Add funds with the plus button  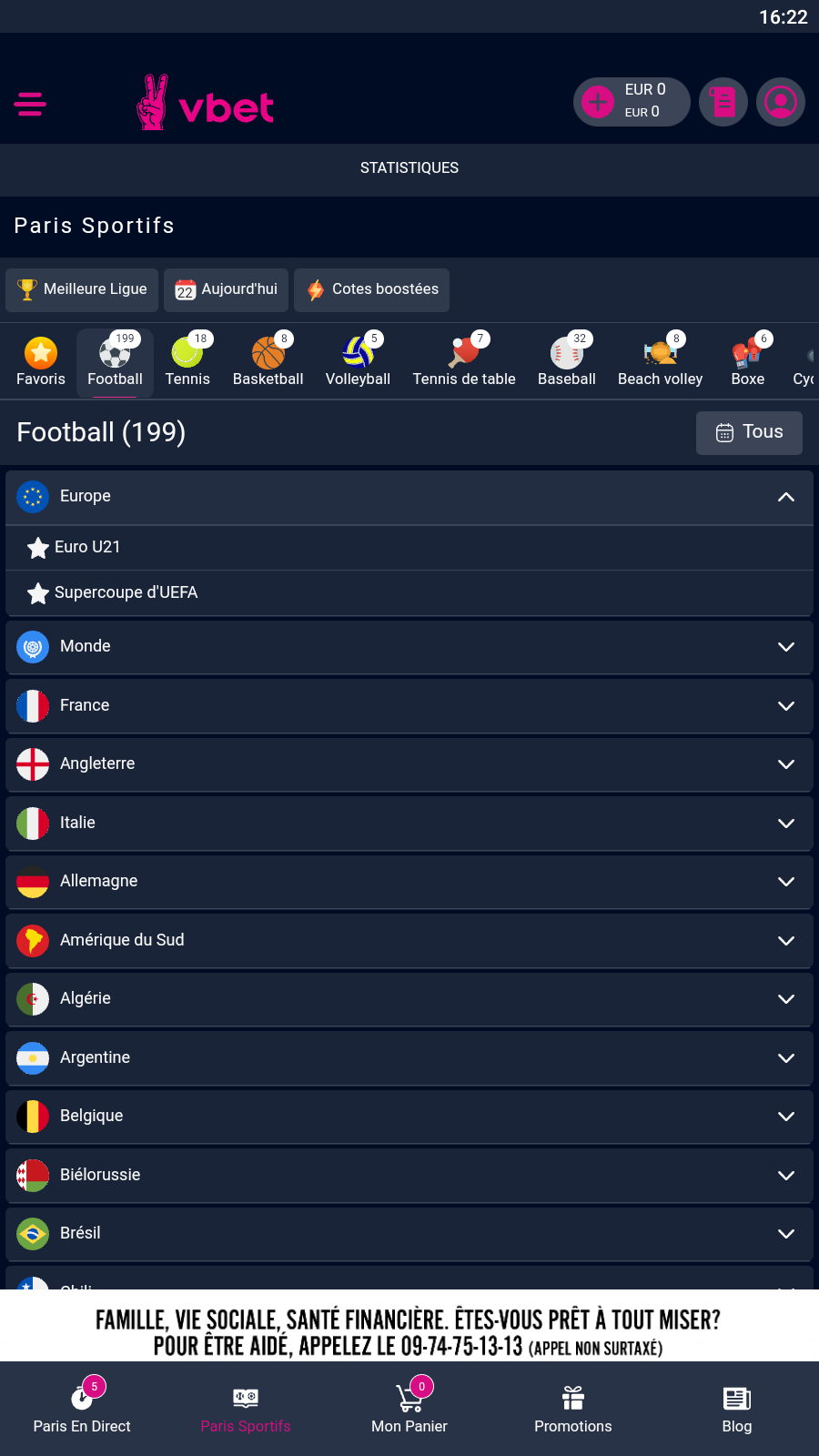(598, 102)
